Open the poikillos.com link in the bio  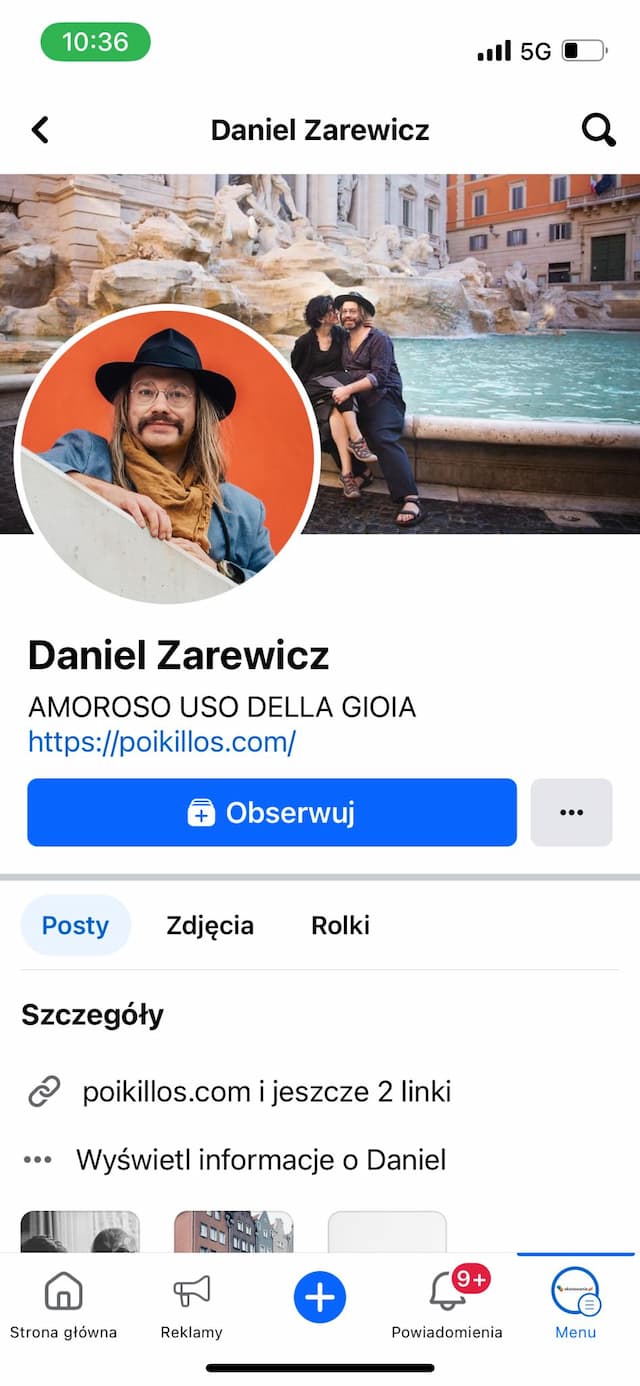(162, 742)
